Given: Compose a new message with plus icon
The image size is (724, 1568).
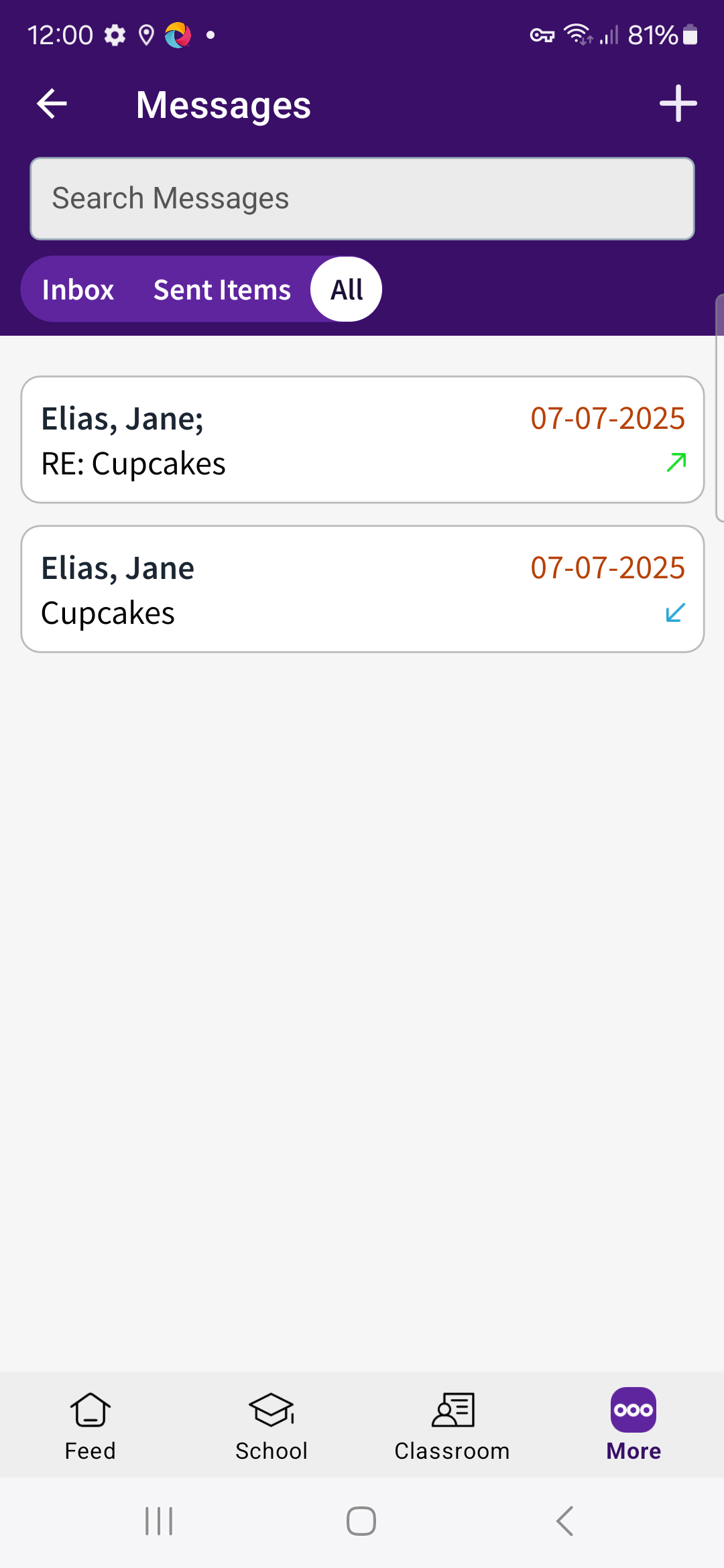Looking at the screenshot, I should click(678, 104).
